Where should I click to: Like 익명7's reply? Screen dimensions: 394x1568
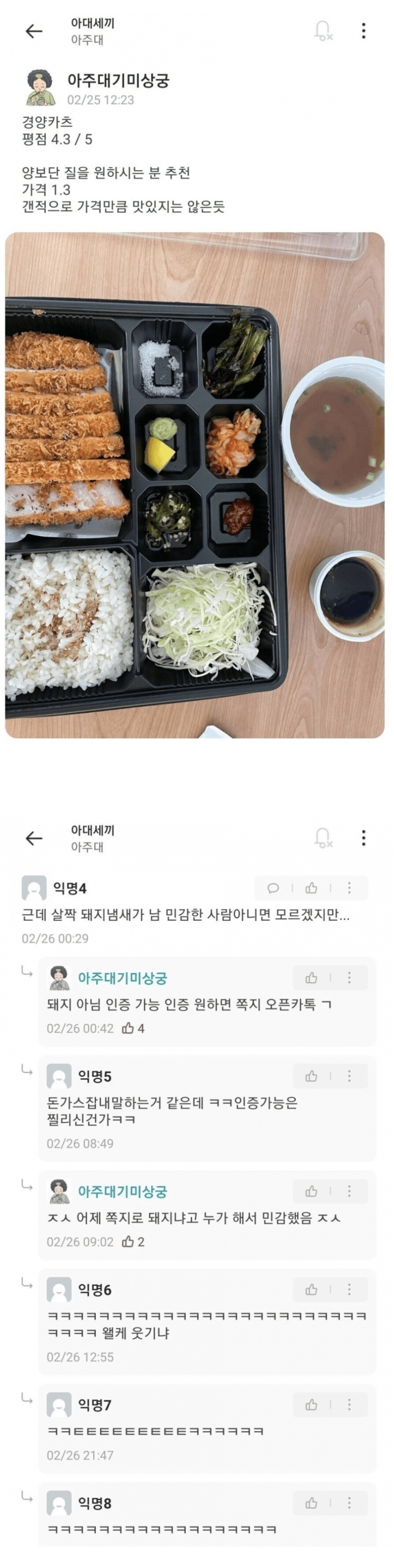[x=311, y=1404]
